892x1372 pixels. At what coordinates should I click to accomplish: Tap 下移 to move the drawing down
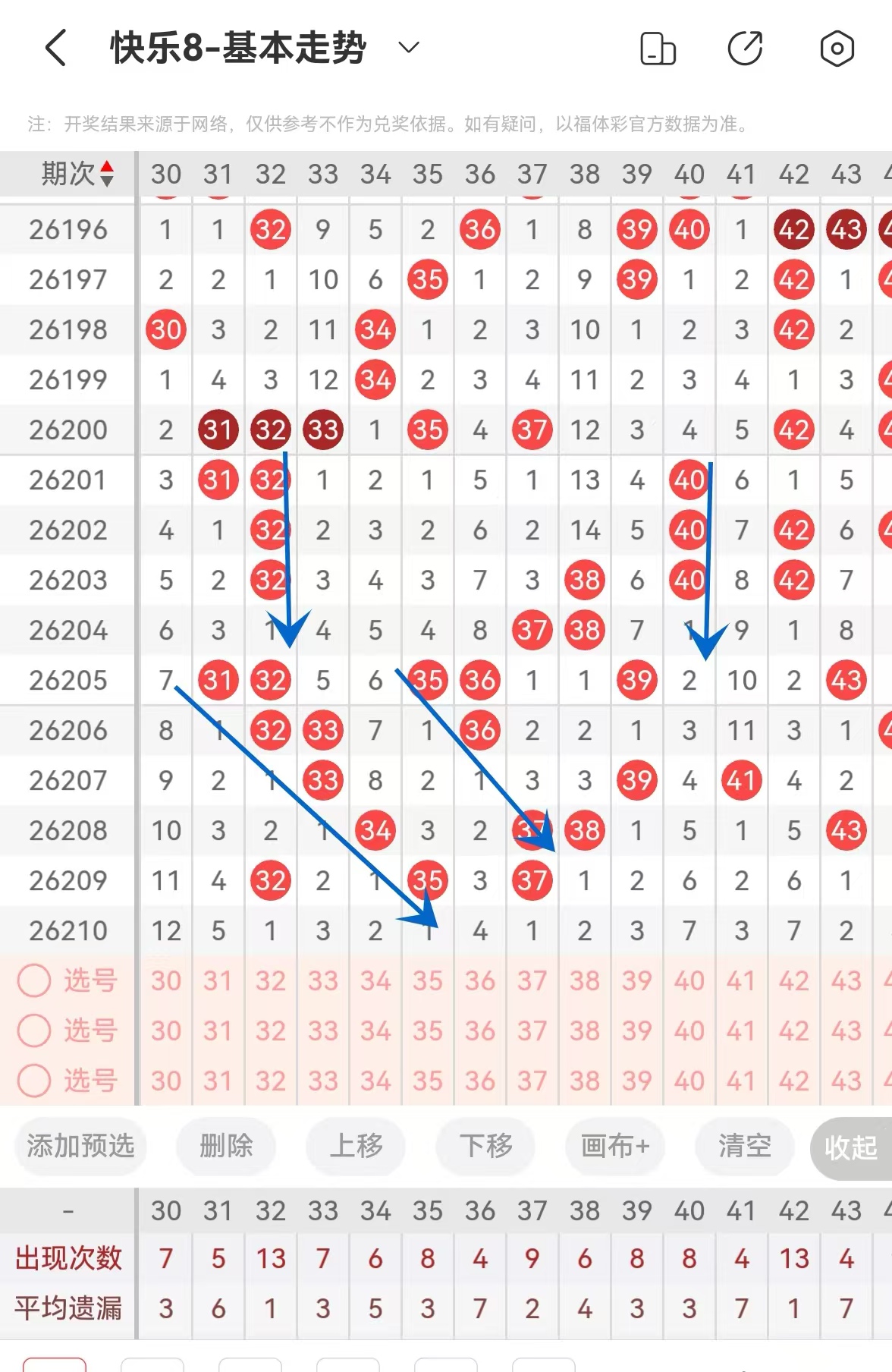point(485,1146)
